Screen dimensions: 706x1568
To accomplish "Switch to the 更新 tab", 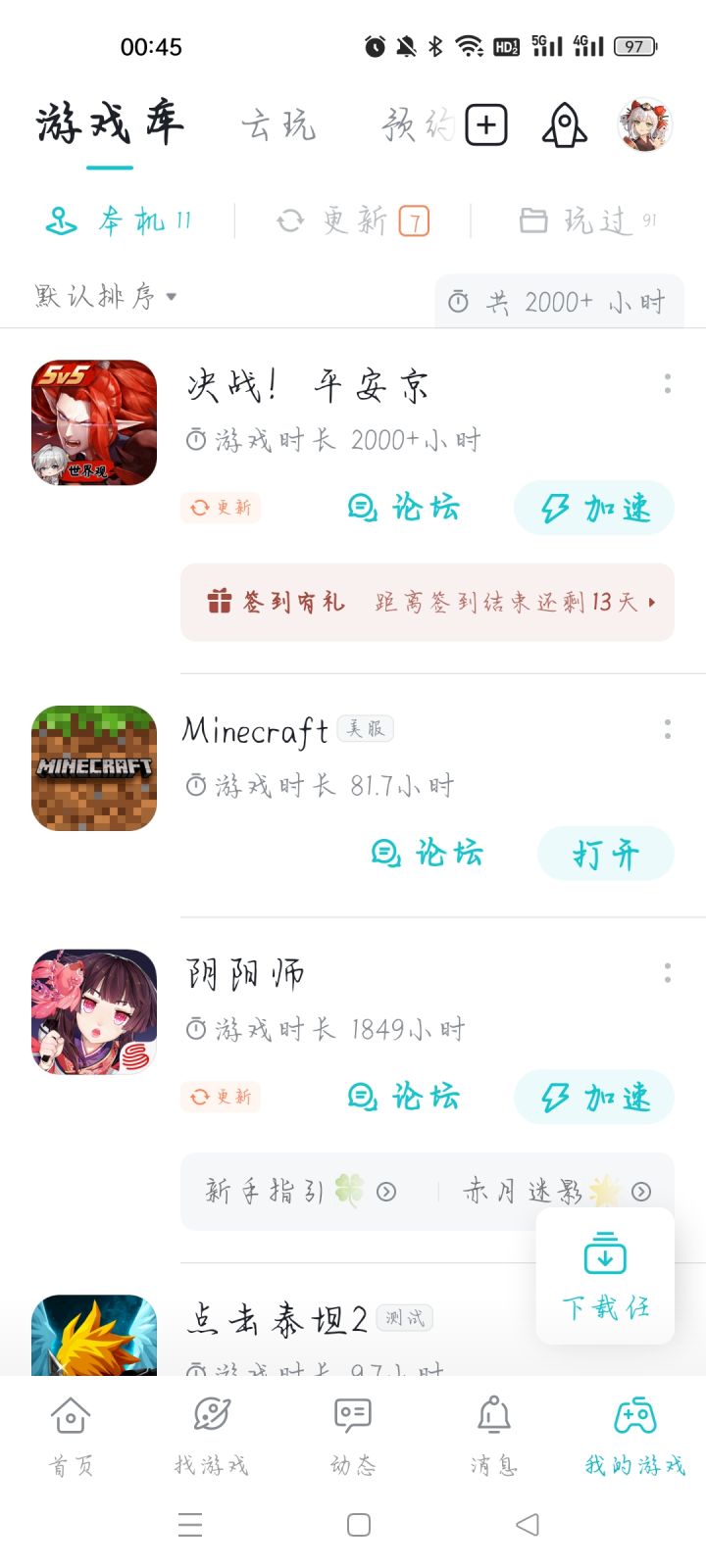I will click(x=353, y=221).
